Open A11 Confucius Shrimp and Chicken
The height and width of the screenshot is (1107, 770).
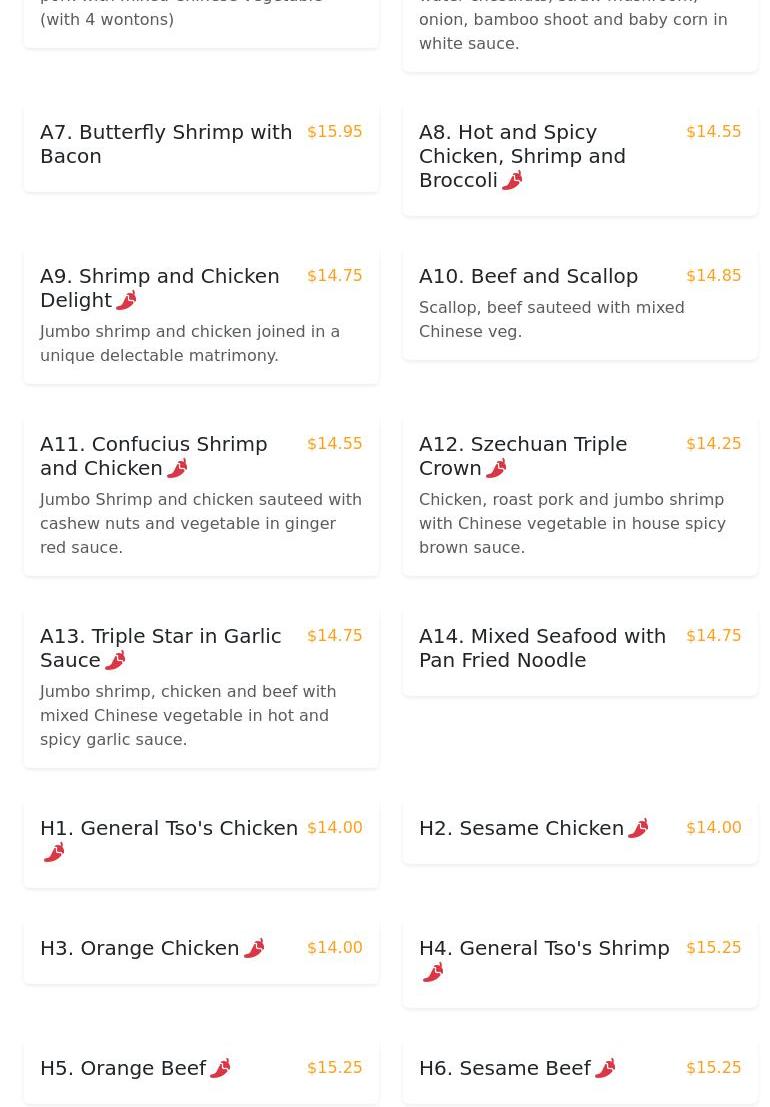coord(154,456)
